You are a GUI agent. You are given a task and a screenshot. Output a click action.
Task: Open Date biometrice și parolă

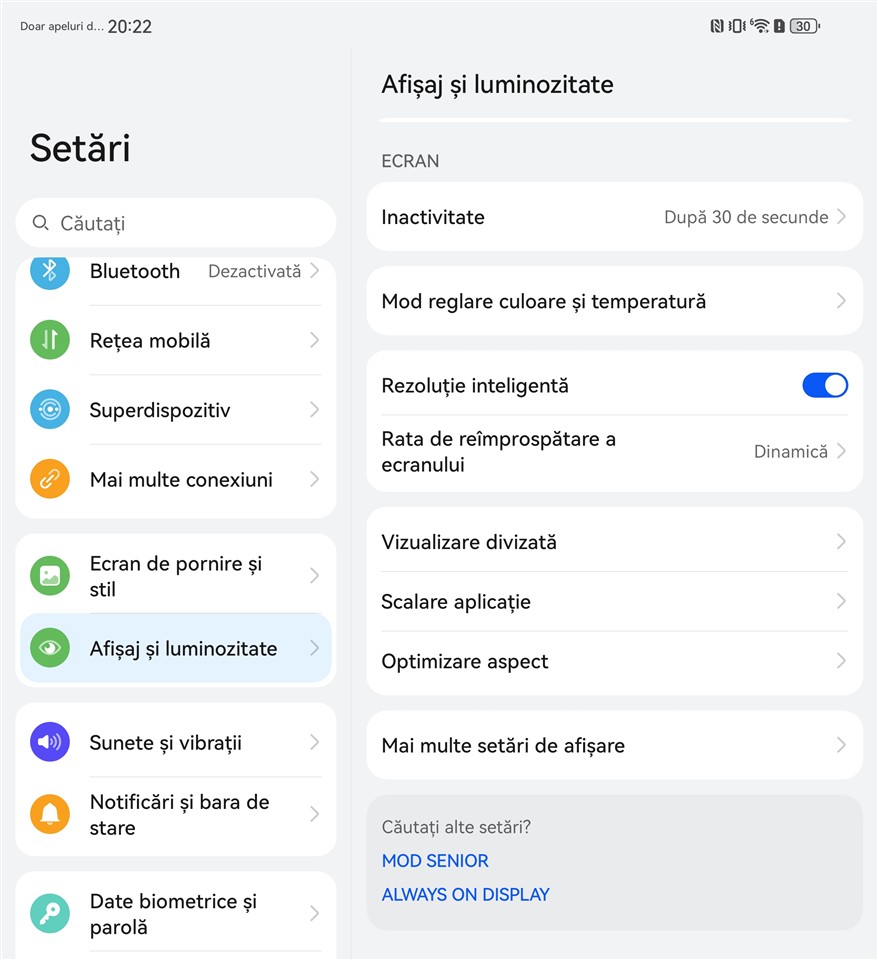[x=175, y=913]
